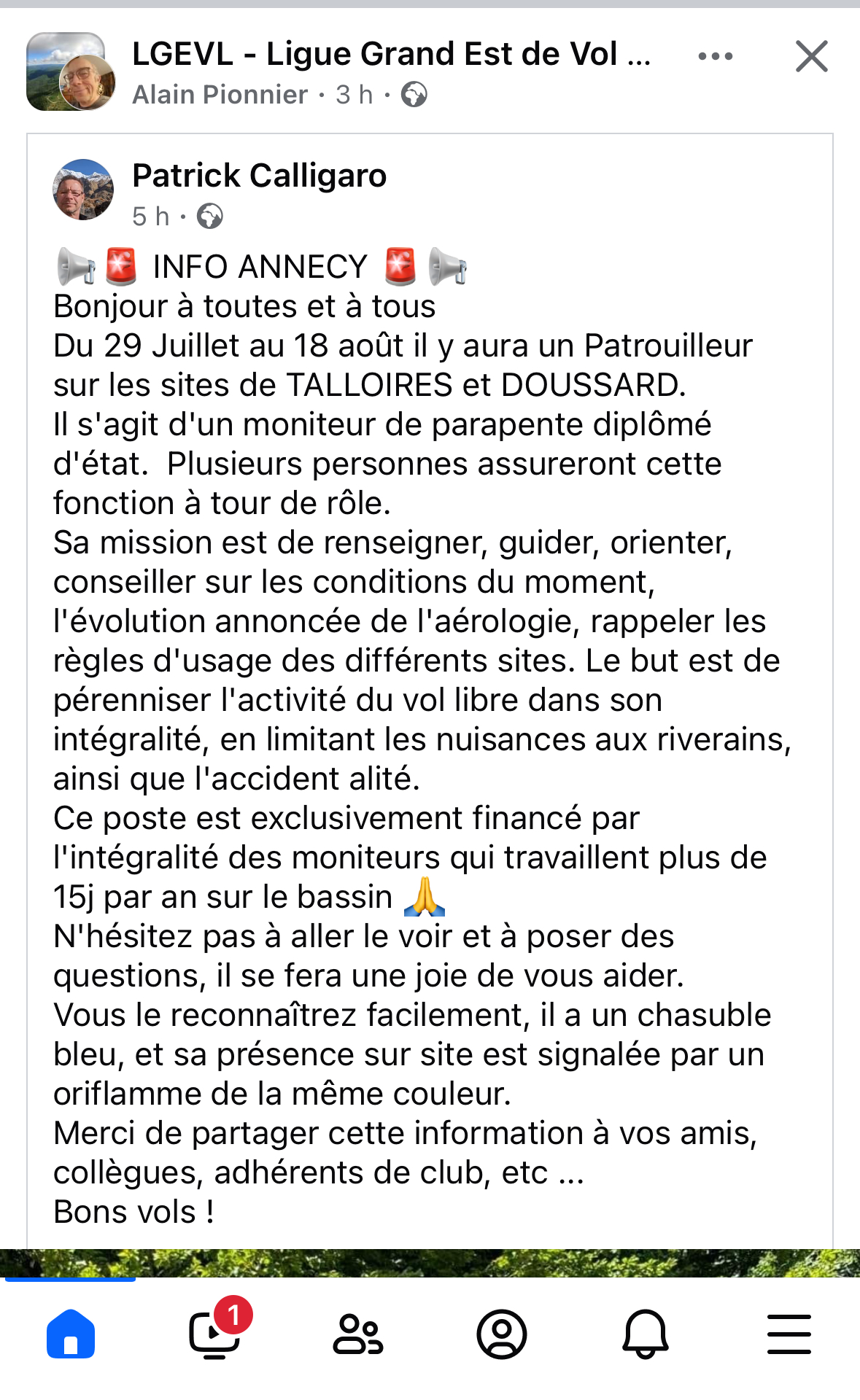Tap Patrick Calligaro's profile picture
Screen dimensions: 860x1400
(x=83, y=190)
